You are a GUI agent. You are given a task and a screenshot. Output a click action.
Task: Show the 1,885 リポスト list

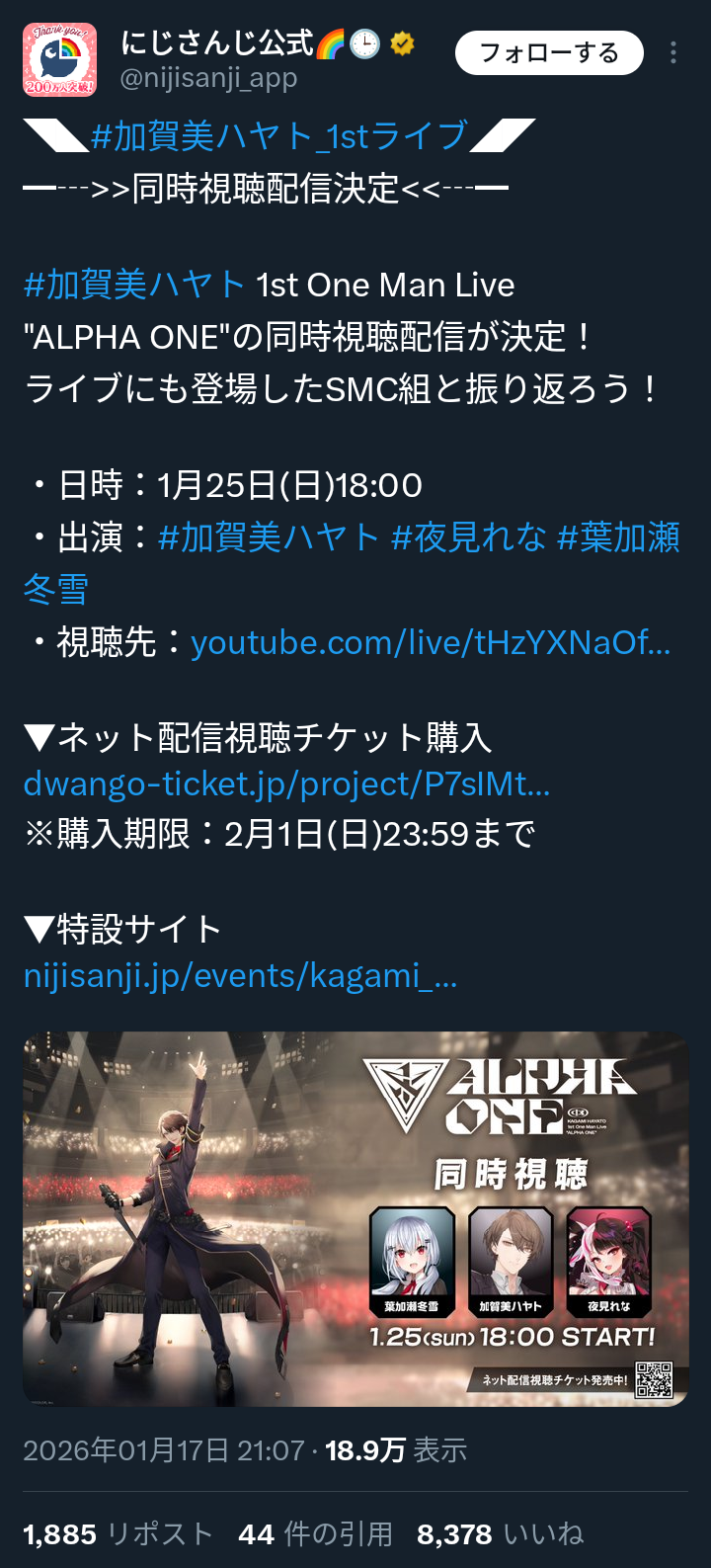[x=118, y=1534]
